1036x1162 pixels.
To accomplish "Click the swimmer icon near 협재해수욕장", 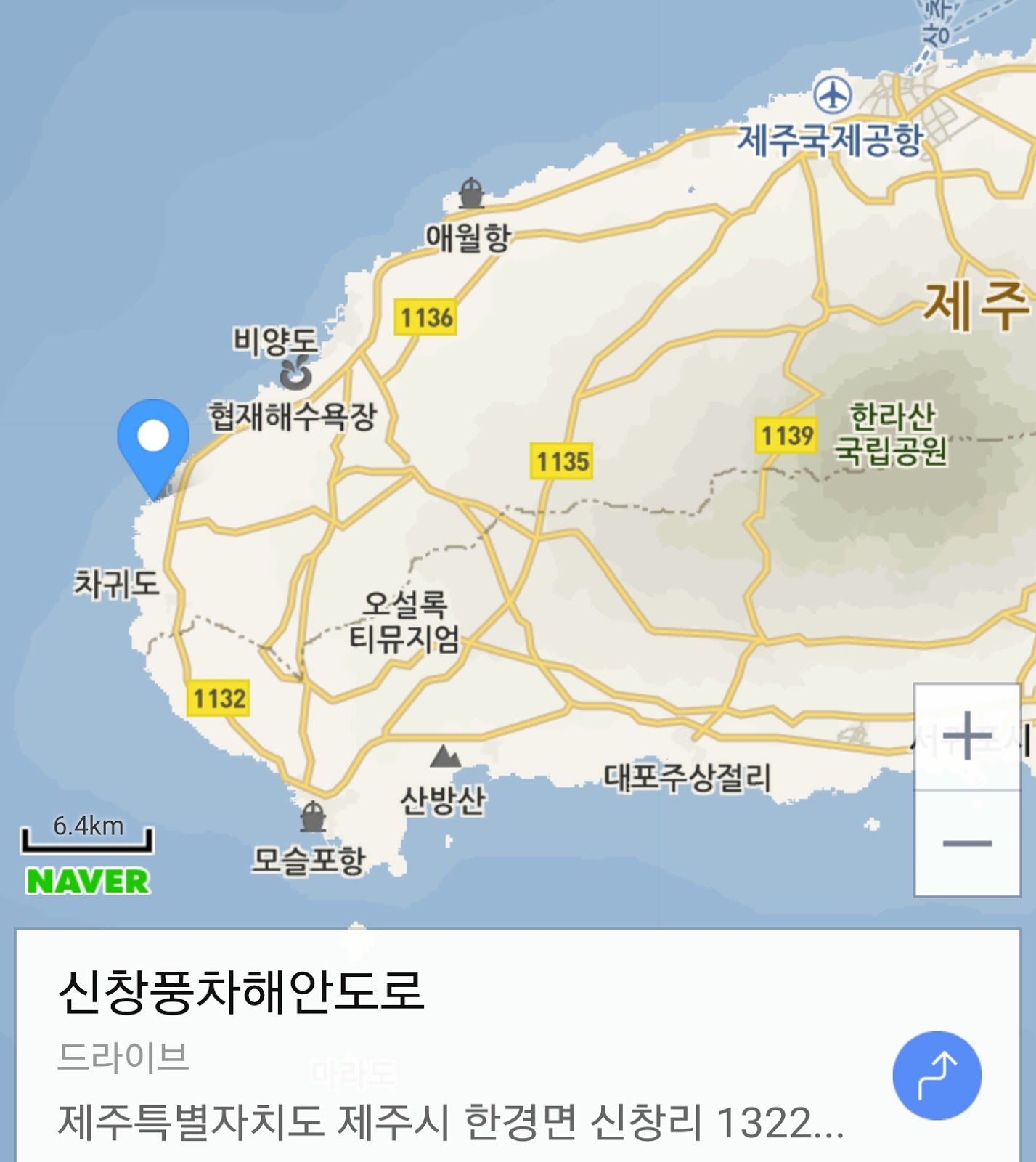I will 295,376.
